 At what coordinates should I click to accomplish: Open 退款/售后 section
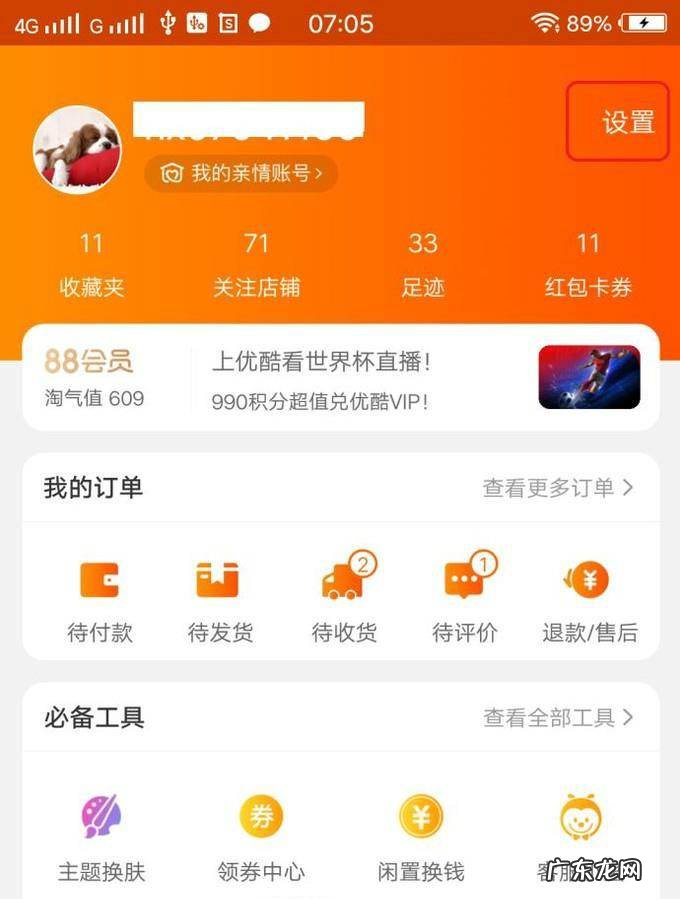tap(589, 600)
